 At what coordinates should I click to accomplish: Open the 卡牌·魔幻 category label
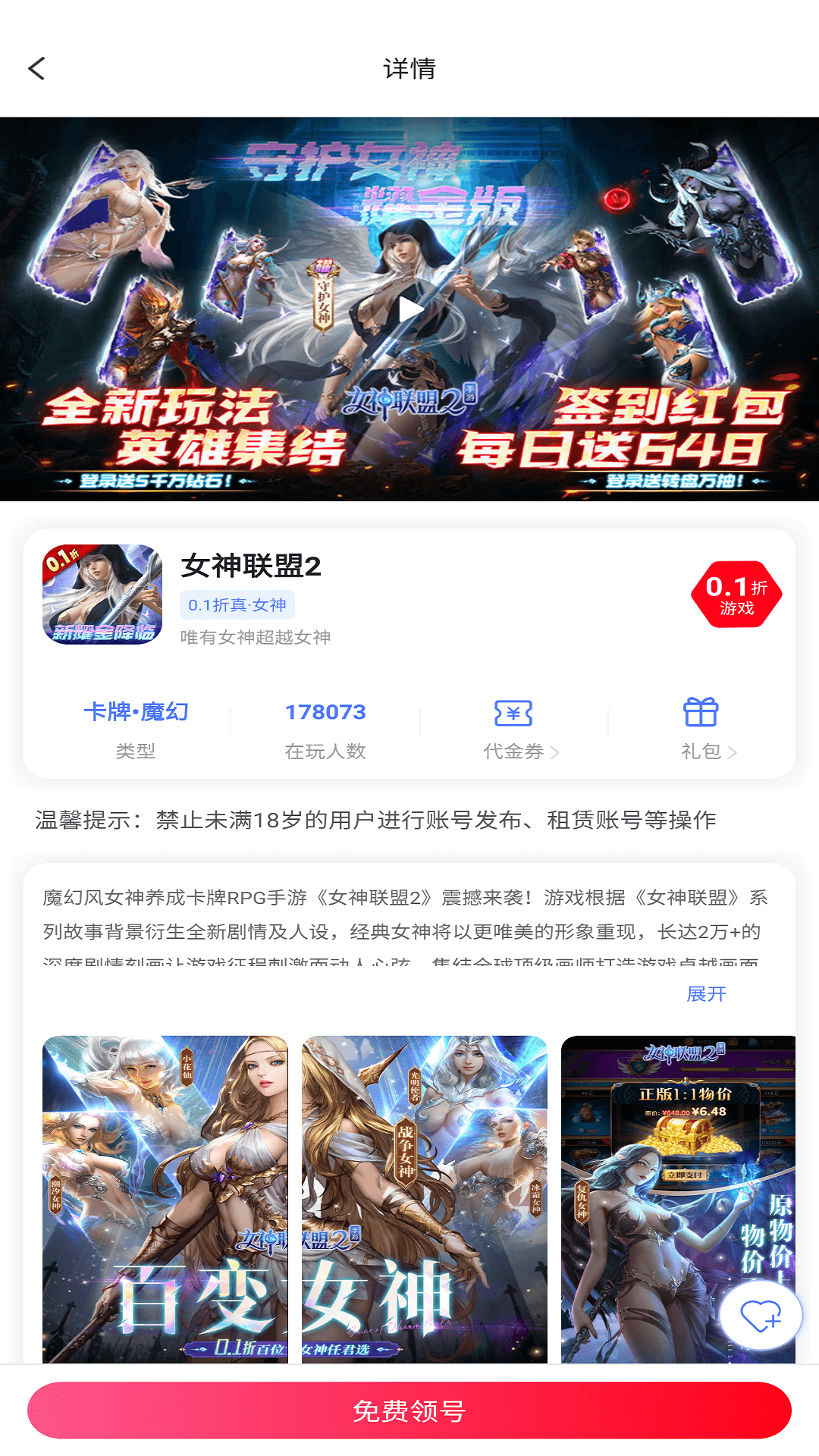tap(136, 711)
